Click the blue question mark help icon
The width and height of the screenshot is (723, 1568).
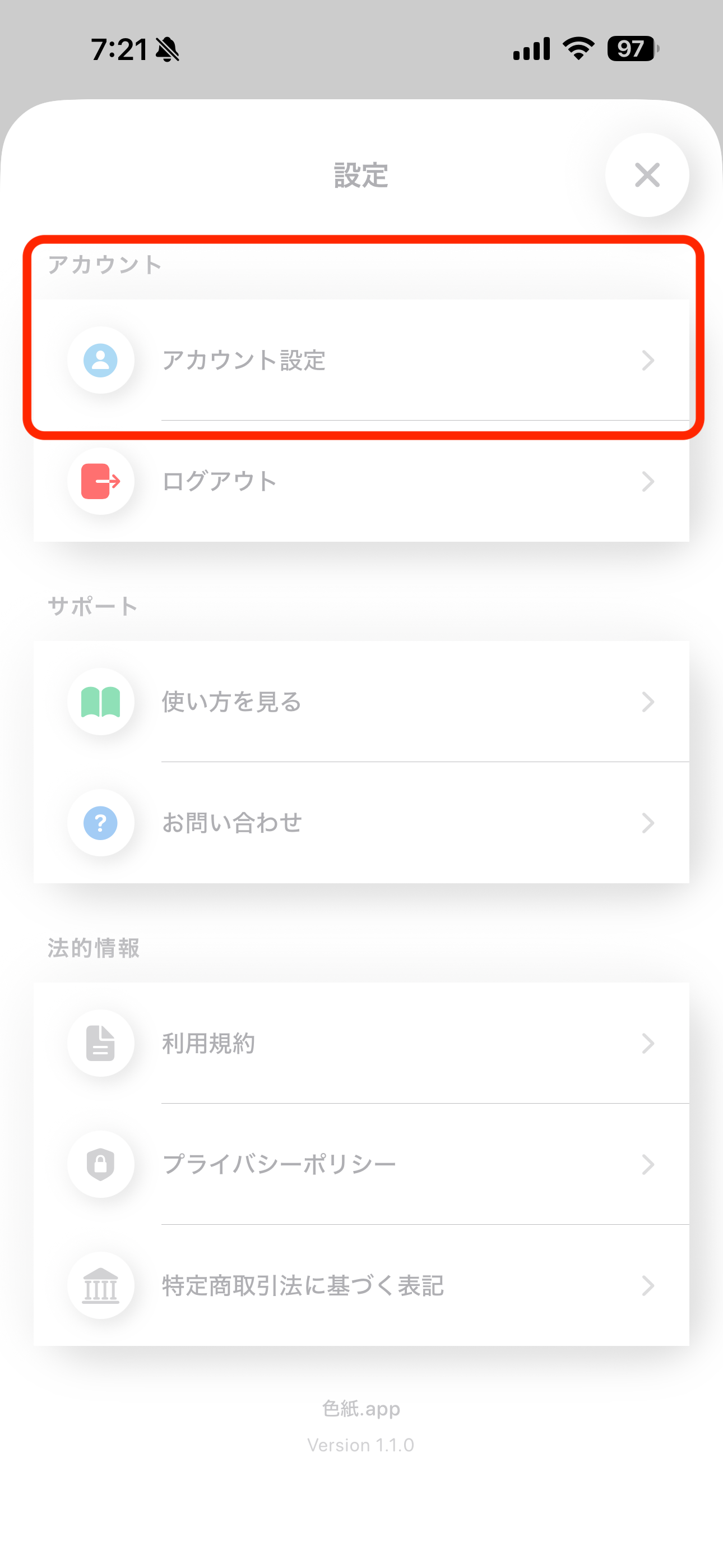(101, 823)
